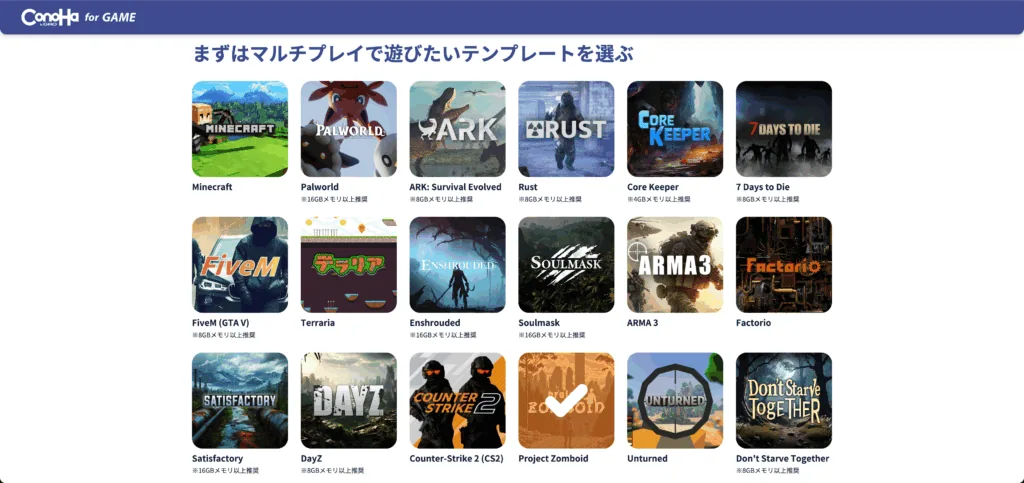Screen dimensions: 1024x483
Task: Choose the Don't Starve Together template
Action: pos(784,400)
